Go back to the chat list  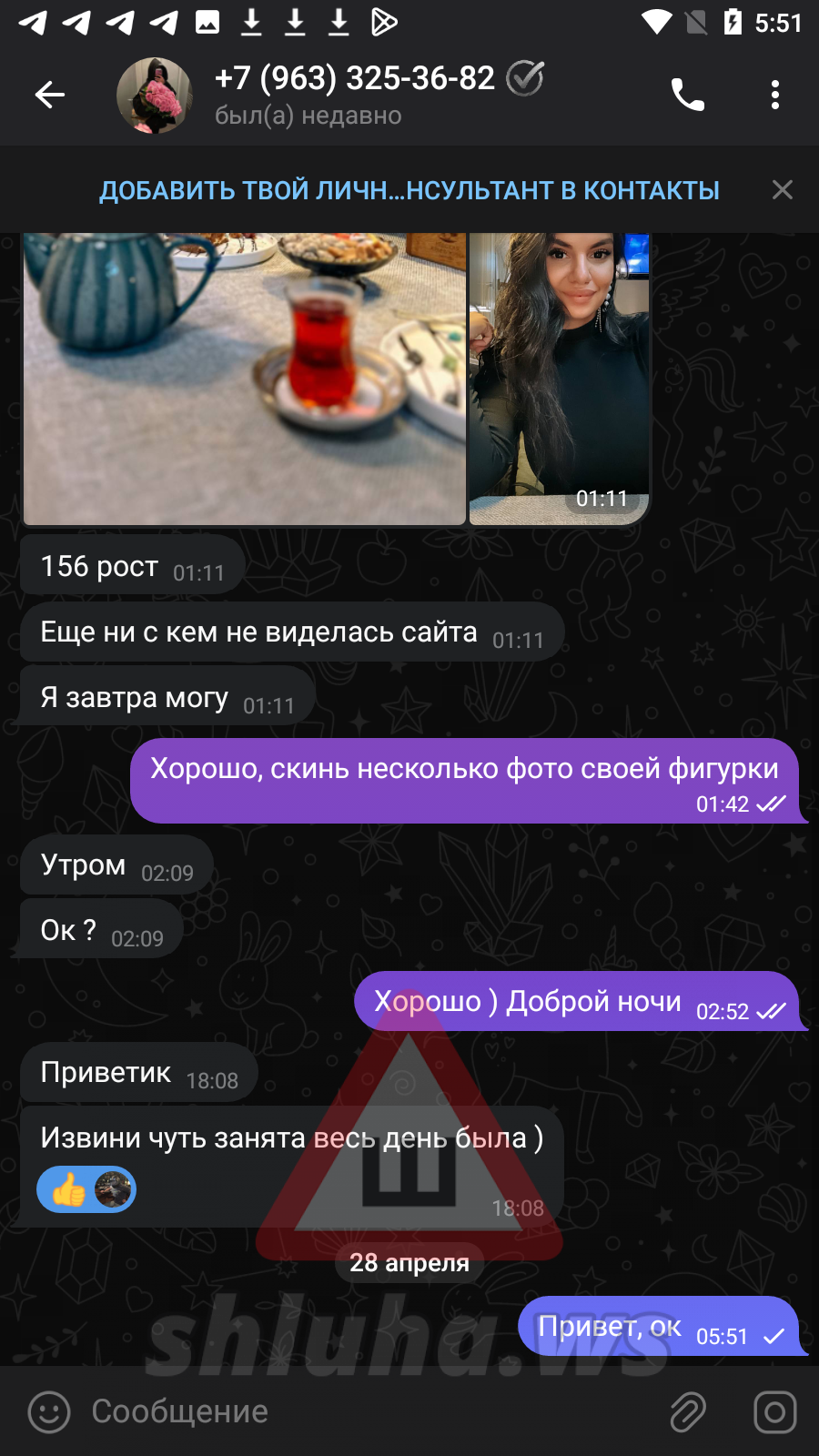click(x=50, y=95)
